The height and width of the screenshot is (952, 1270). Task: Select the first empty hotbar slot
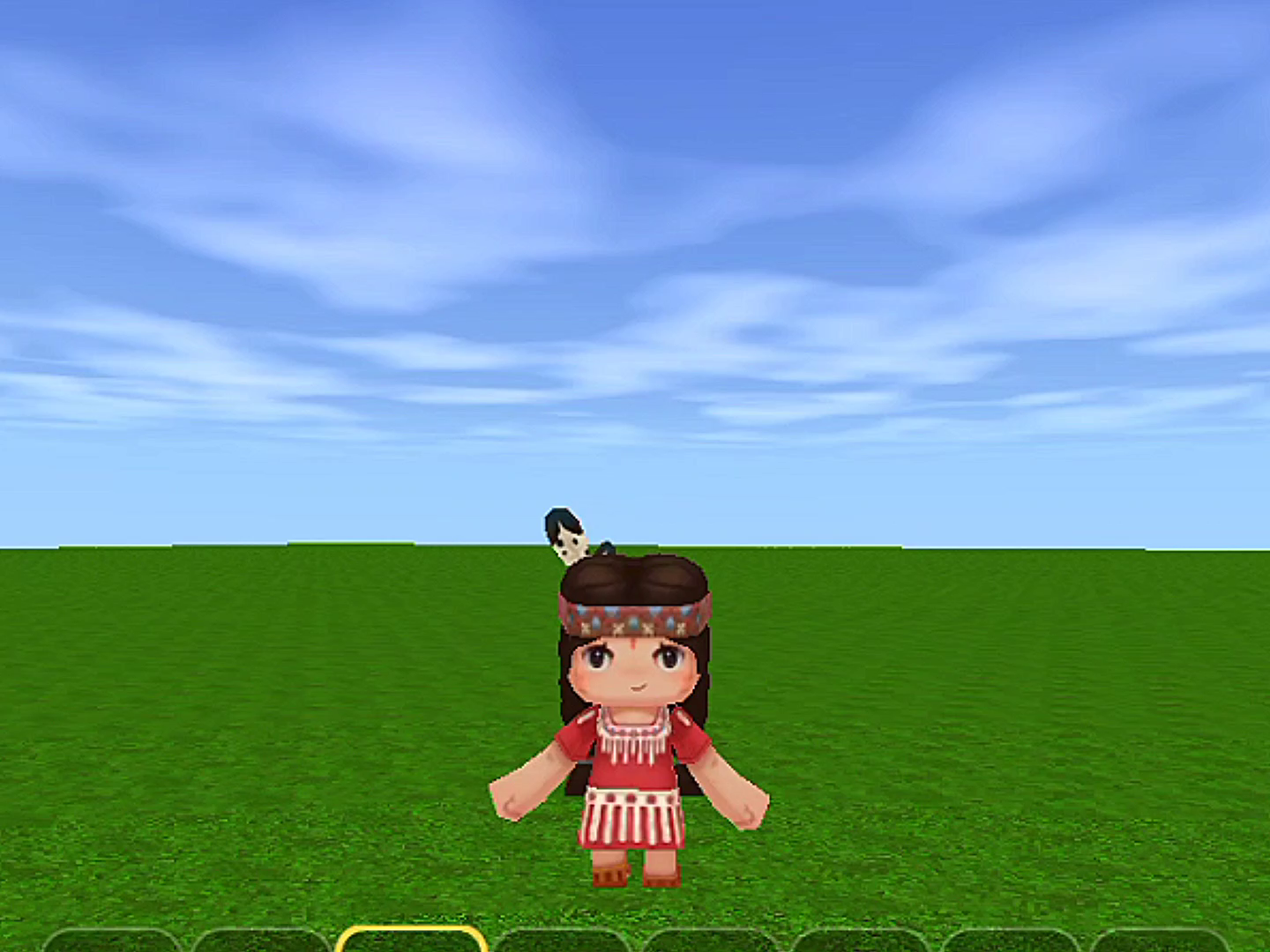(111, 941)
